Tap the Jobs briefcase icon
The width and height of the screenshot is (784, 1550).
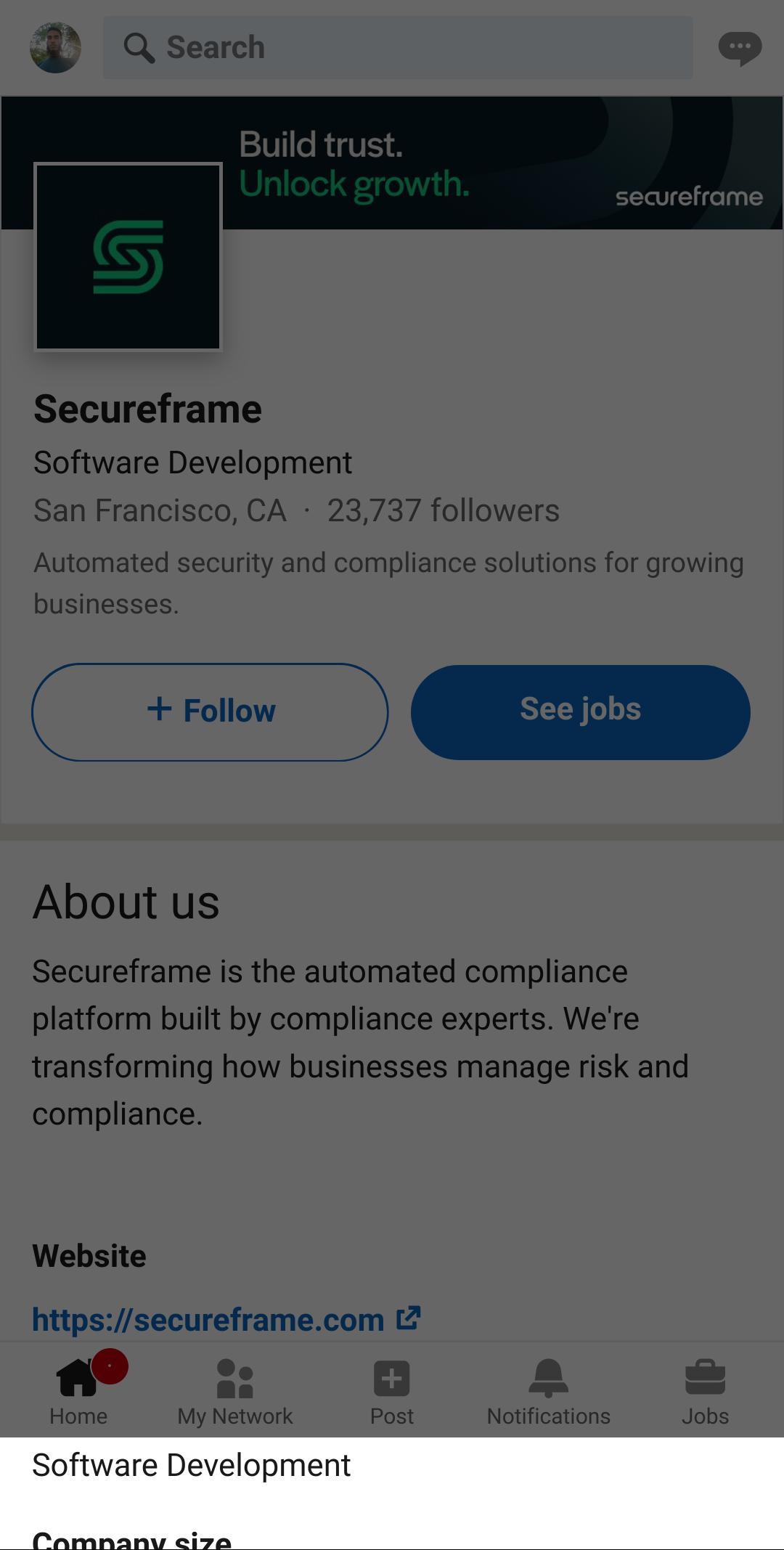tap(705, 1378)
